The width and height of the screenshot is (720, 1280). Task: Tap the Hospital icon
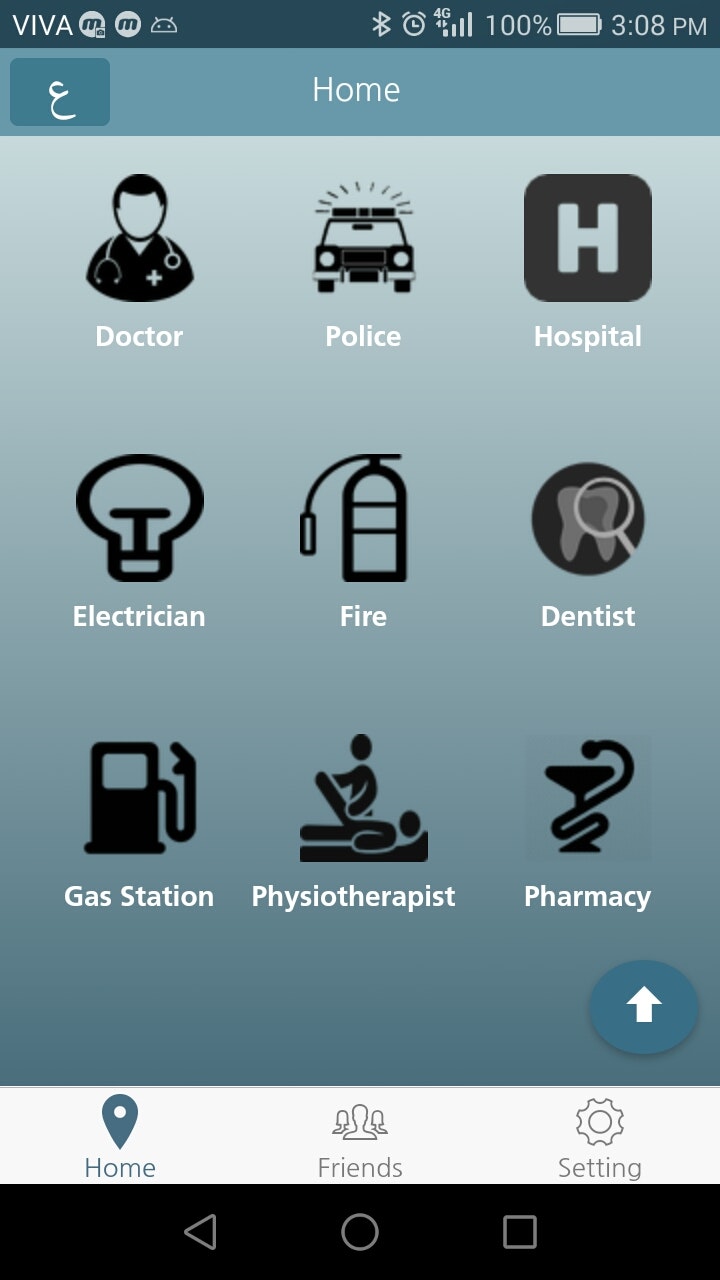tap(587, 238)
